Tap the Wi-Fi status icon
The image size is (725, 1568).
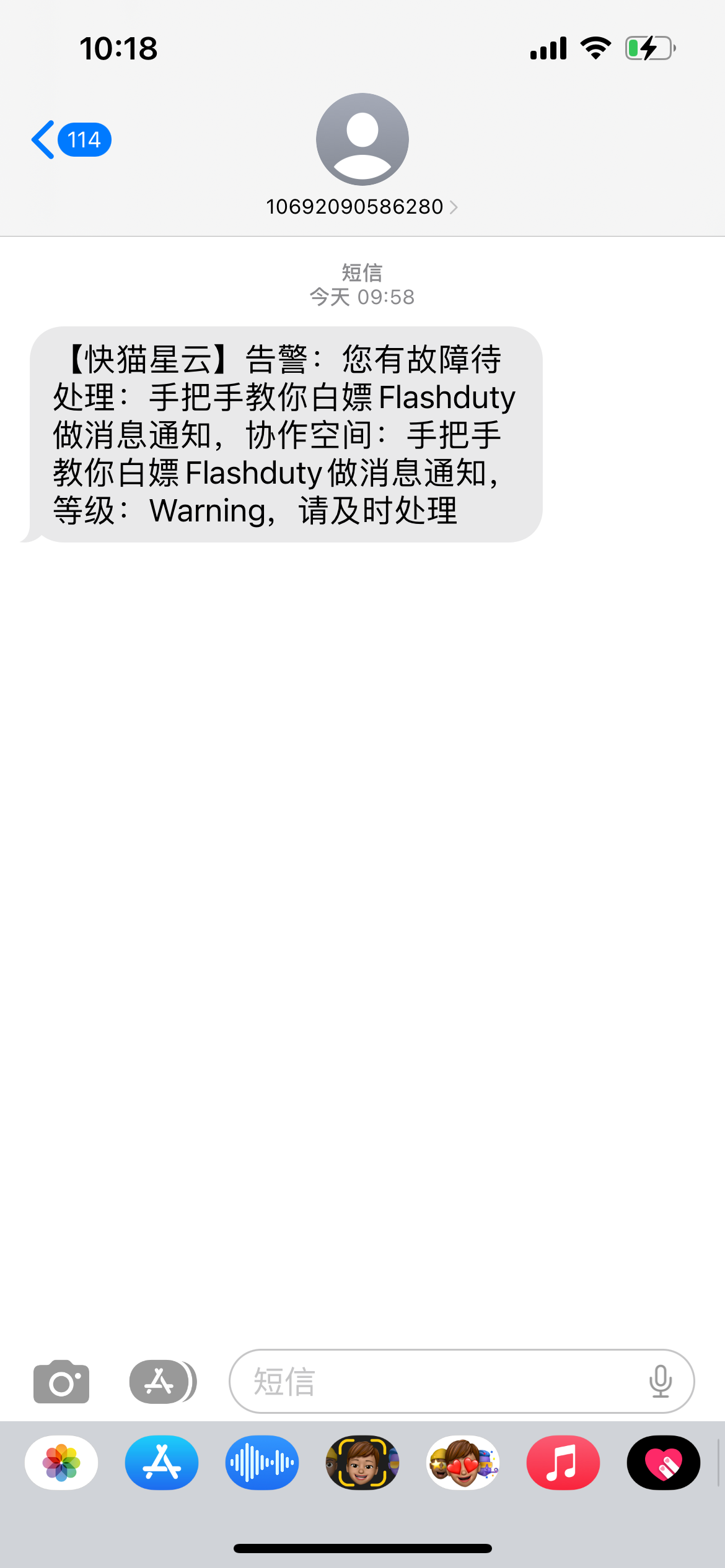tap(596, 46)
